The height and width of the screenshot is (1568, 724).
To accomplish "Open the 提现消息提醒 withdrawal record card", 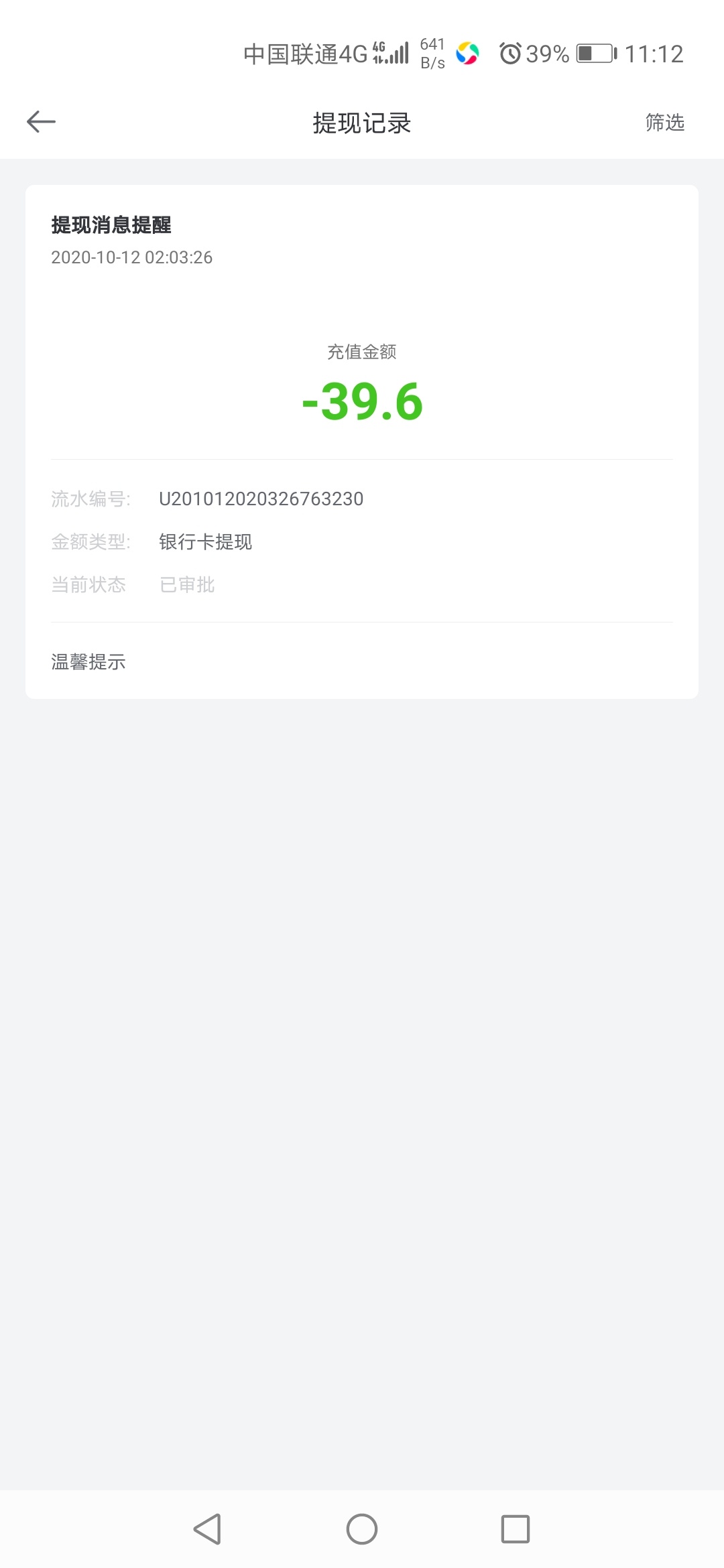I will click(362, 442).
